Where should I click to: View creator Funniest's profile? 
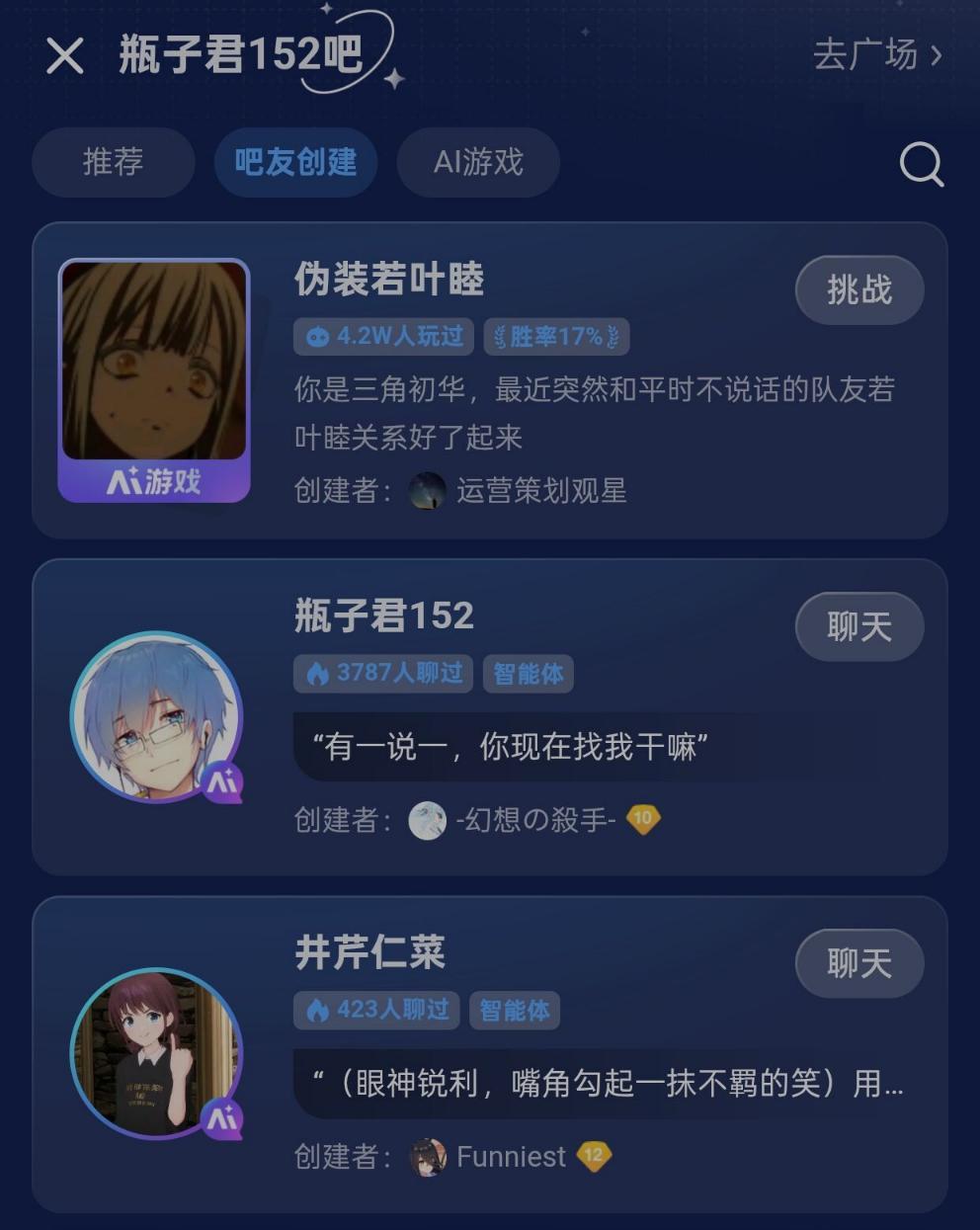pos(510,1157)
